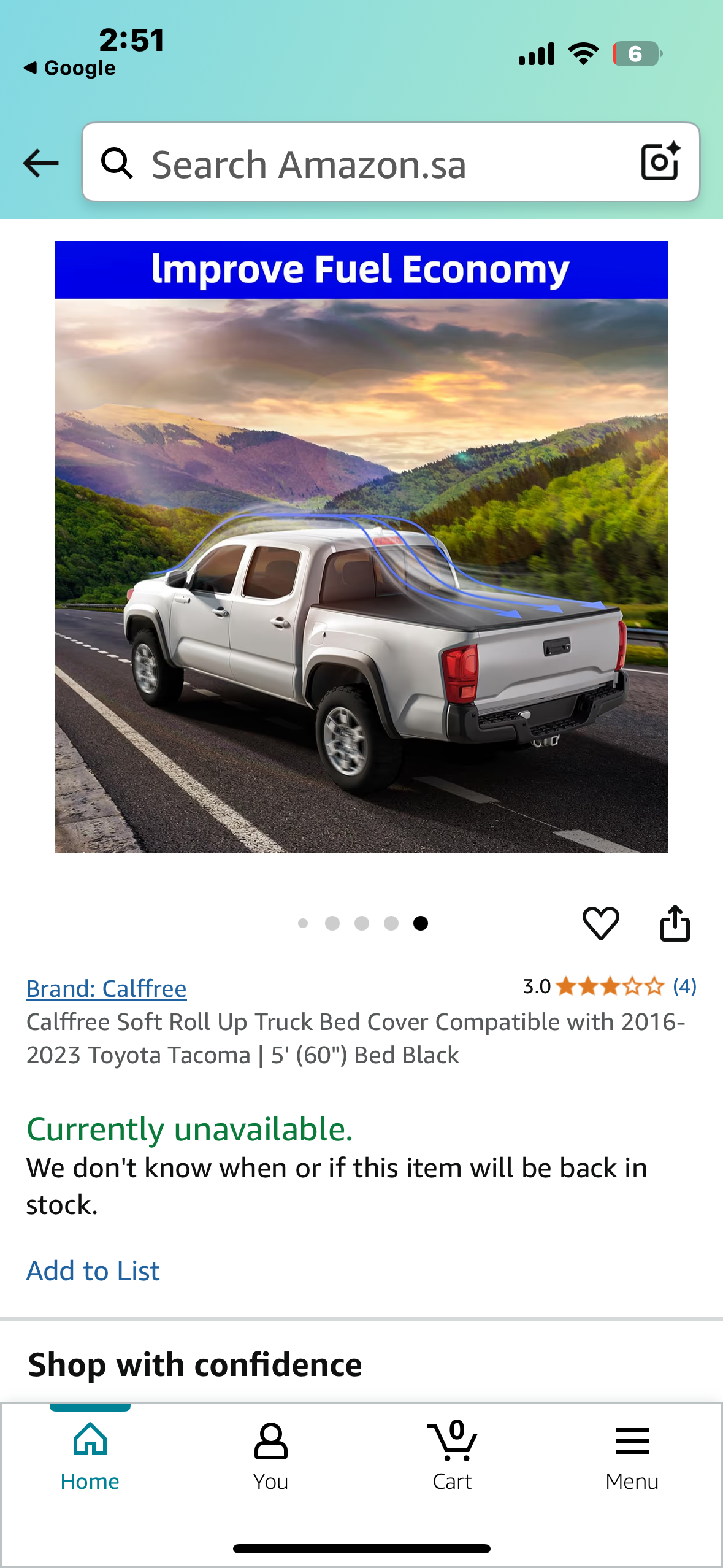This screenshot has height=1568, width=723.
Task: Go back using the arrow beside search
Action: pyautogui.click(x=40, y=163)
